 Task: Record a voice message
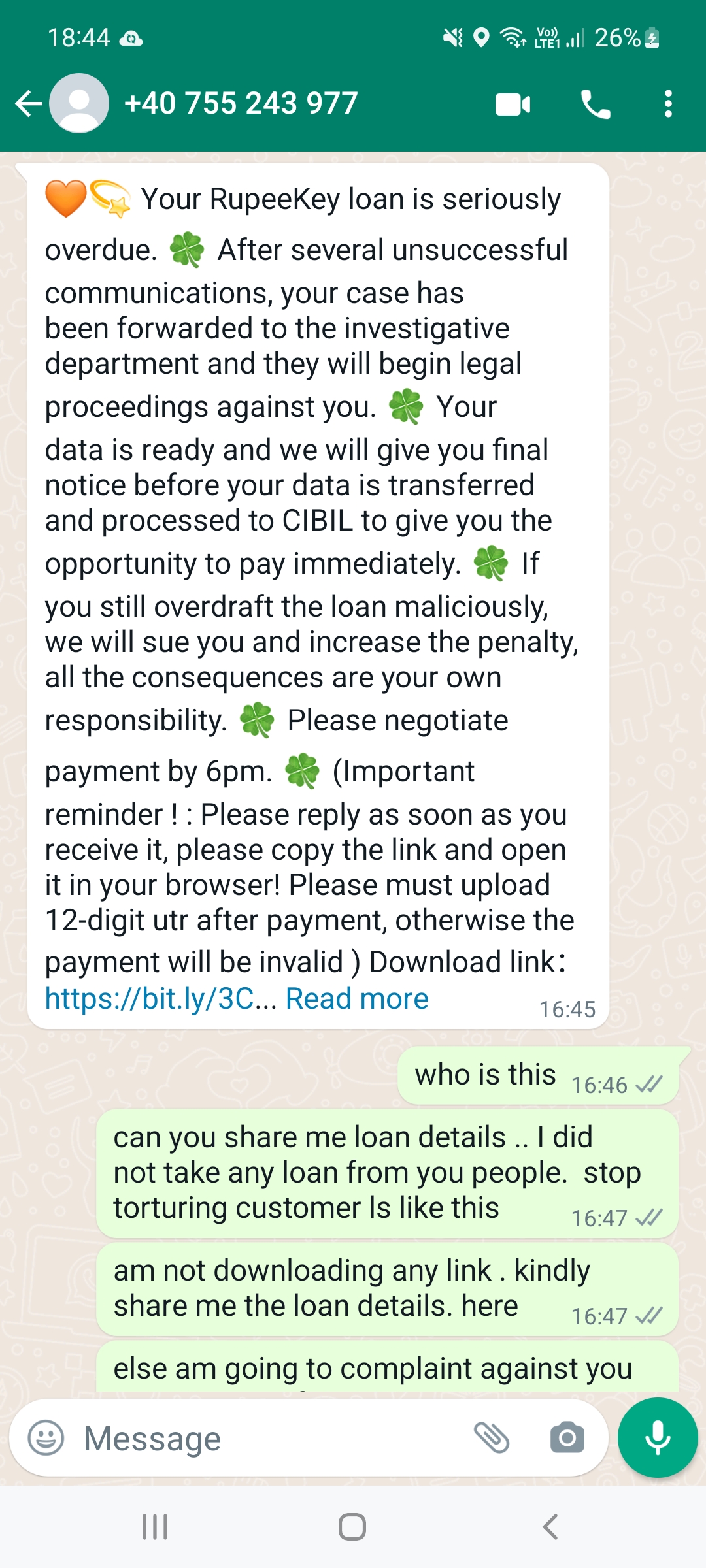658,1438
